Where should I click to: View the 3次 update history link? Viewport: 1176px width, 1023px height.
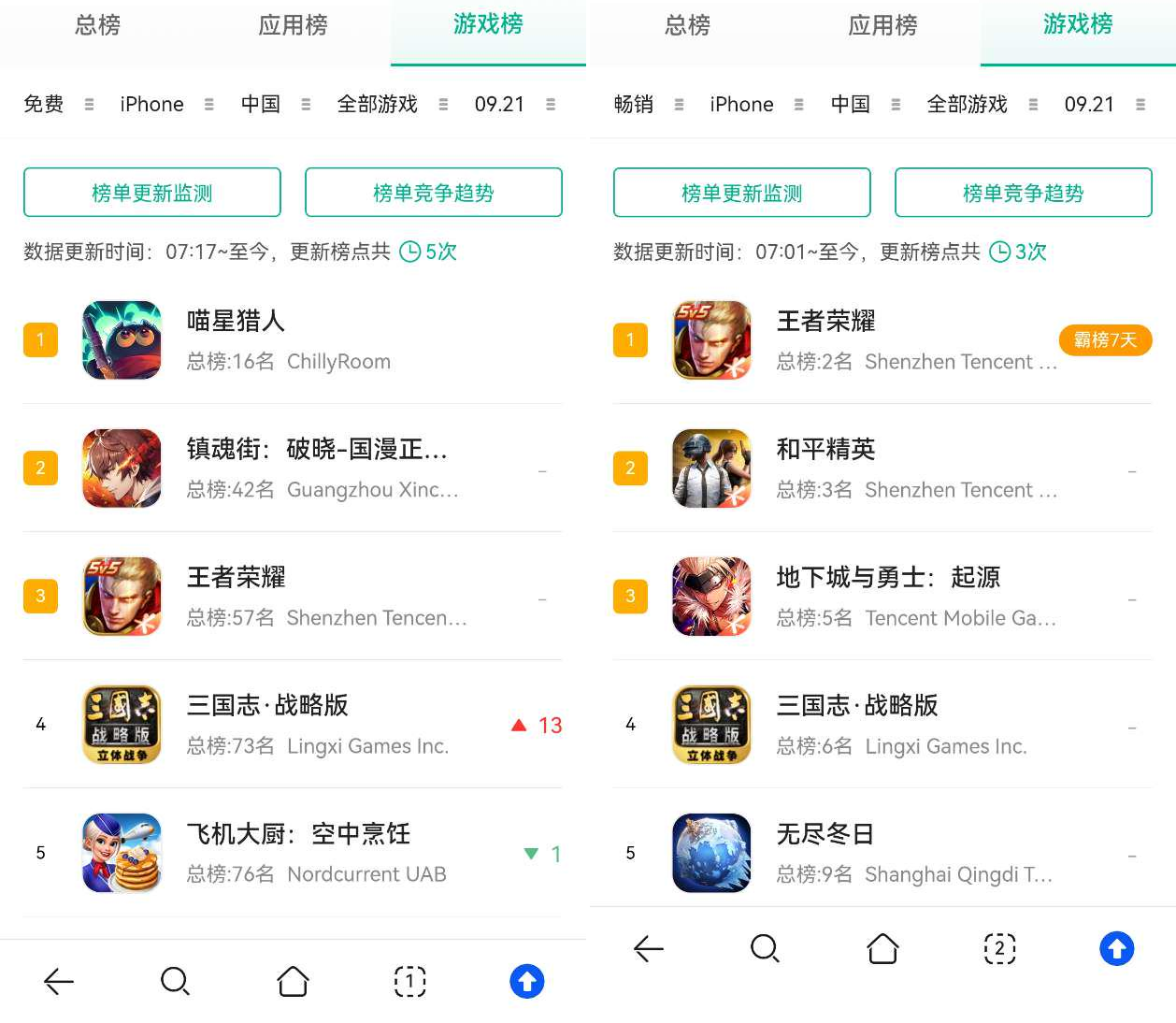tap(1018, 252)
